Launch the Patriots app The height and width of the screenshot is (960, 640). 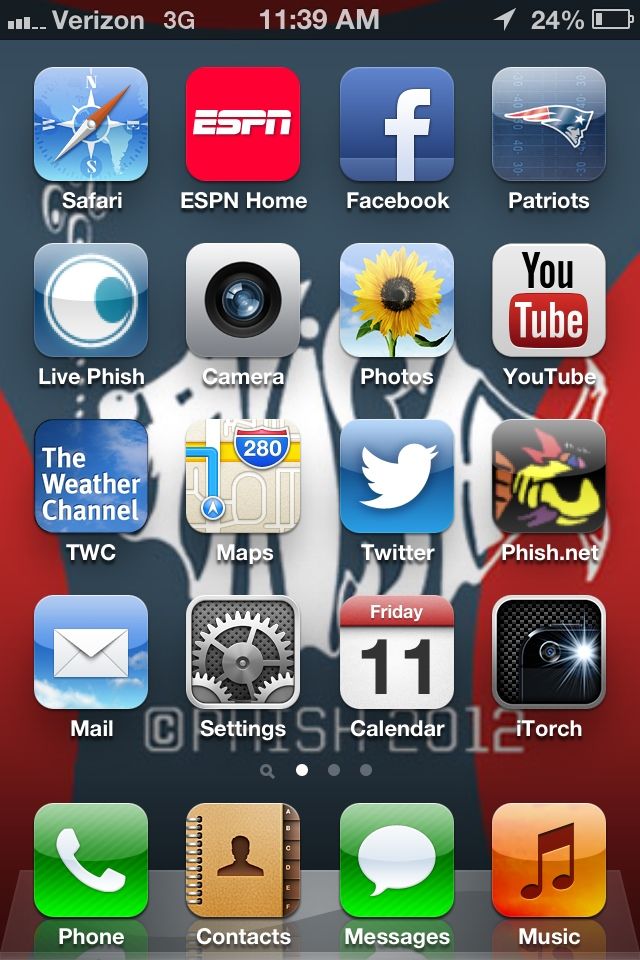[549, 124]
